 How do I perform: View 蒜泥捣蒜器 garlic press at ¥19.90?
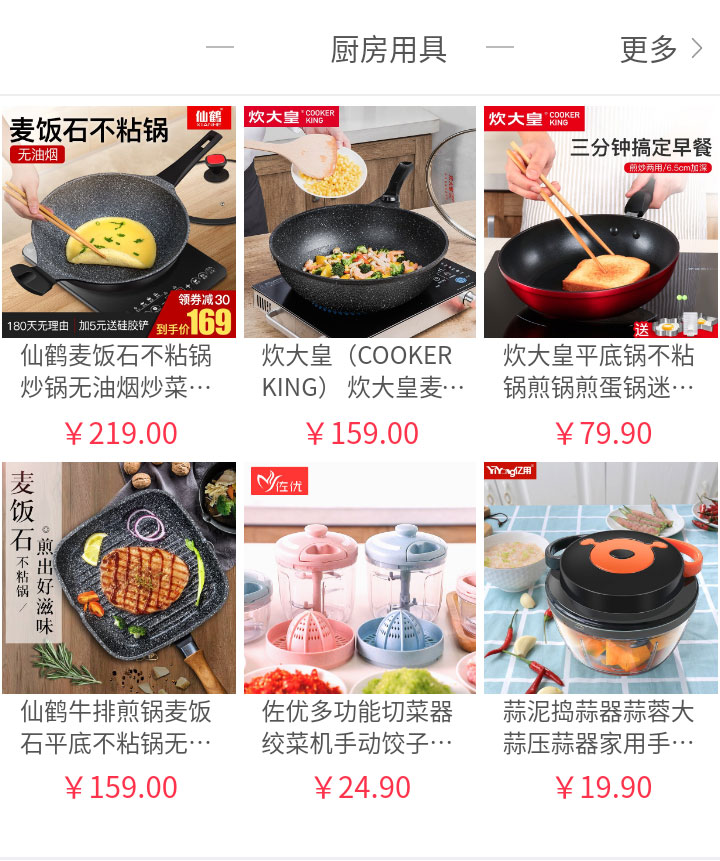[600, 578]
